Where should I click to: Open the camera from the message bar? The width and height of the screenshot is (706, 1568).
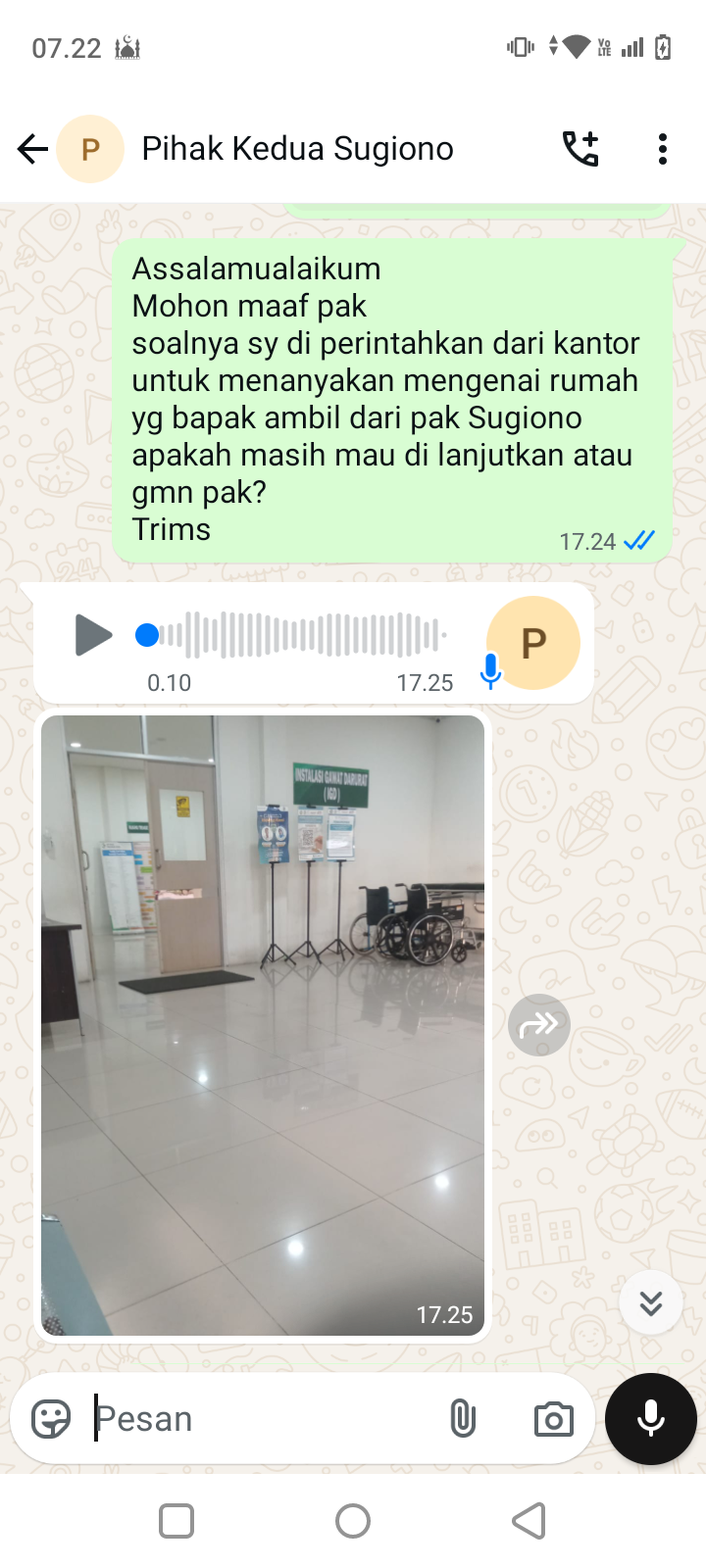tap(553, 1418)
